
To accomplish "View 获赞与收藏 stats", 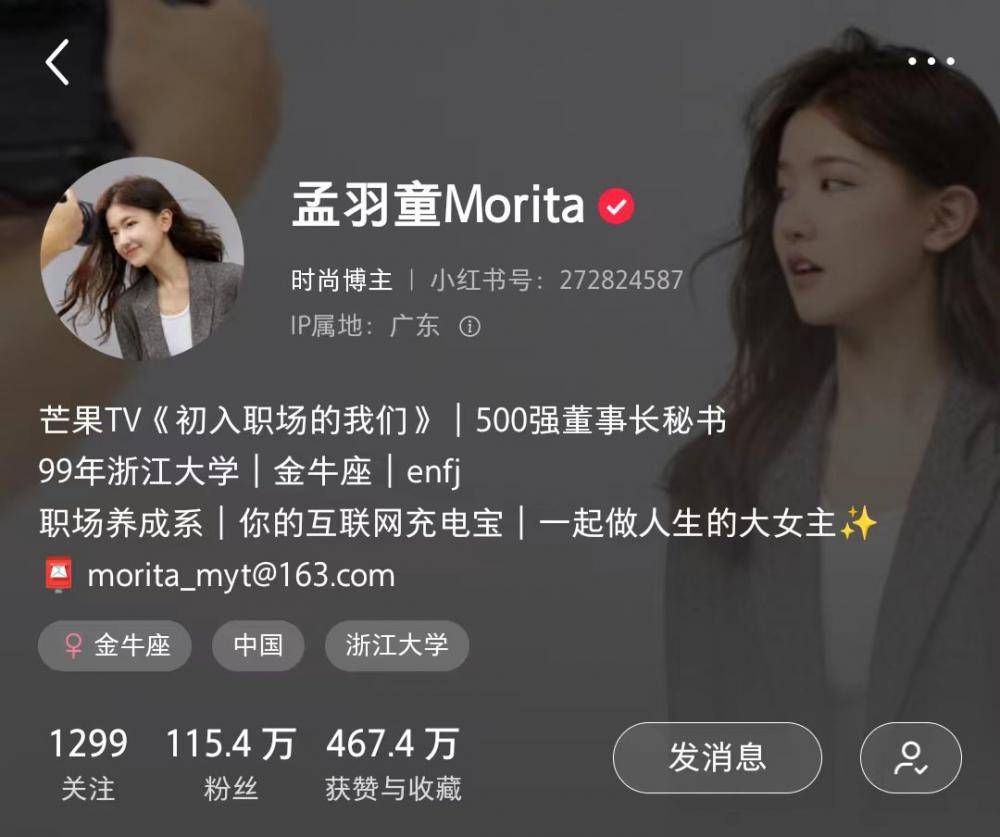I will tap(393, 764).
